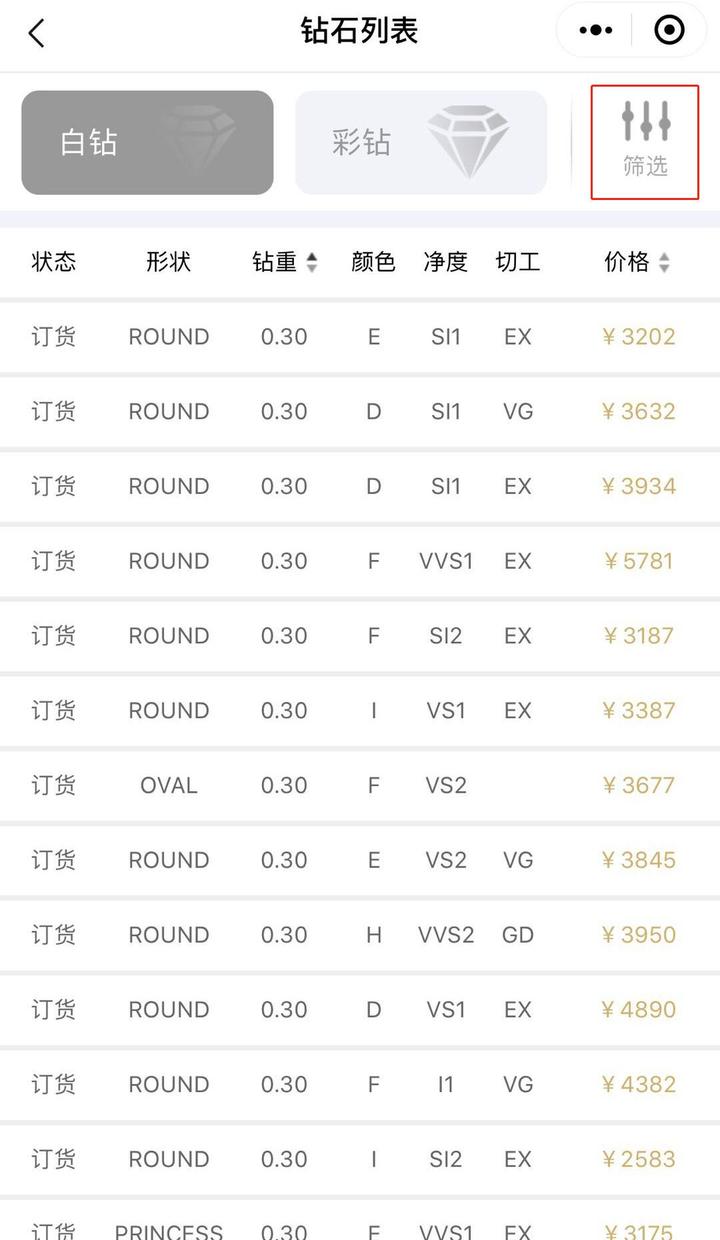Screen dimensions: 720x1240
Task: Open the mini program more-options menu
Action: coord(596,31)
